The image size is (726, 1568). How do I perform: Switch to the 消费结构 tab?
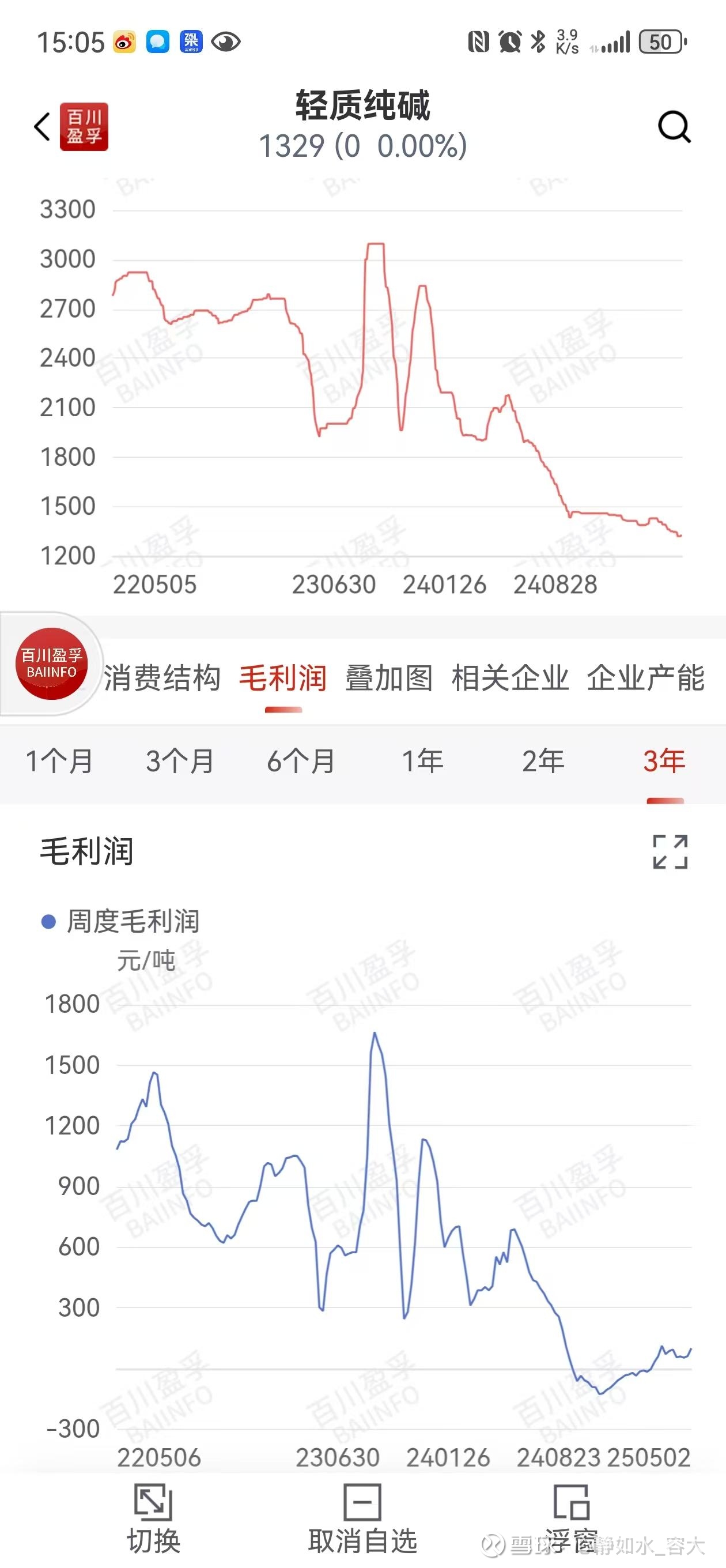coord(162,677)
